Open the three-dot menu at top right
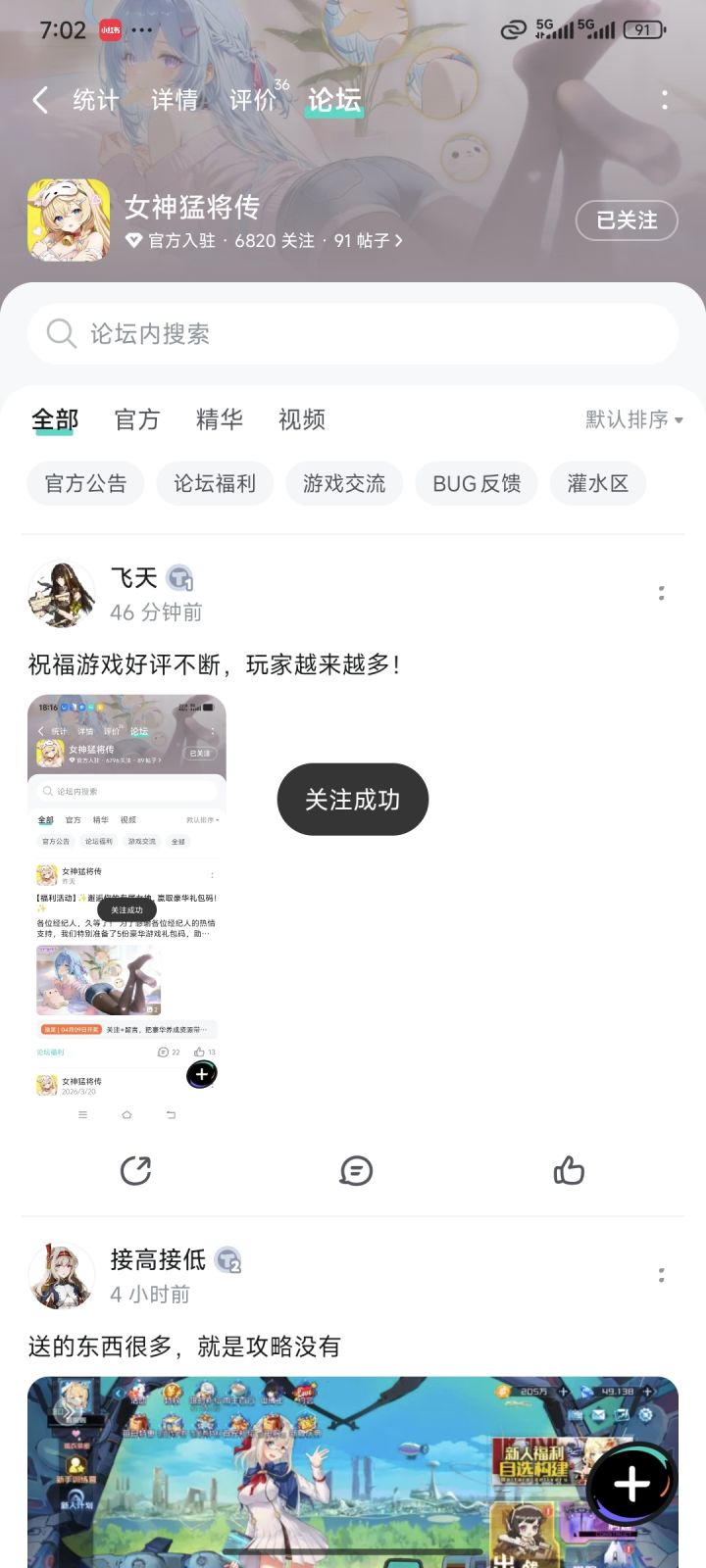Screen dimensions: 706x1568 (664, 101)
